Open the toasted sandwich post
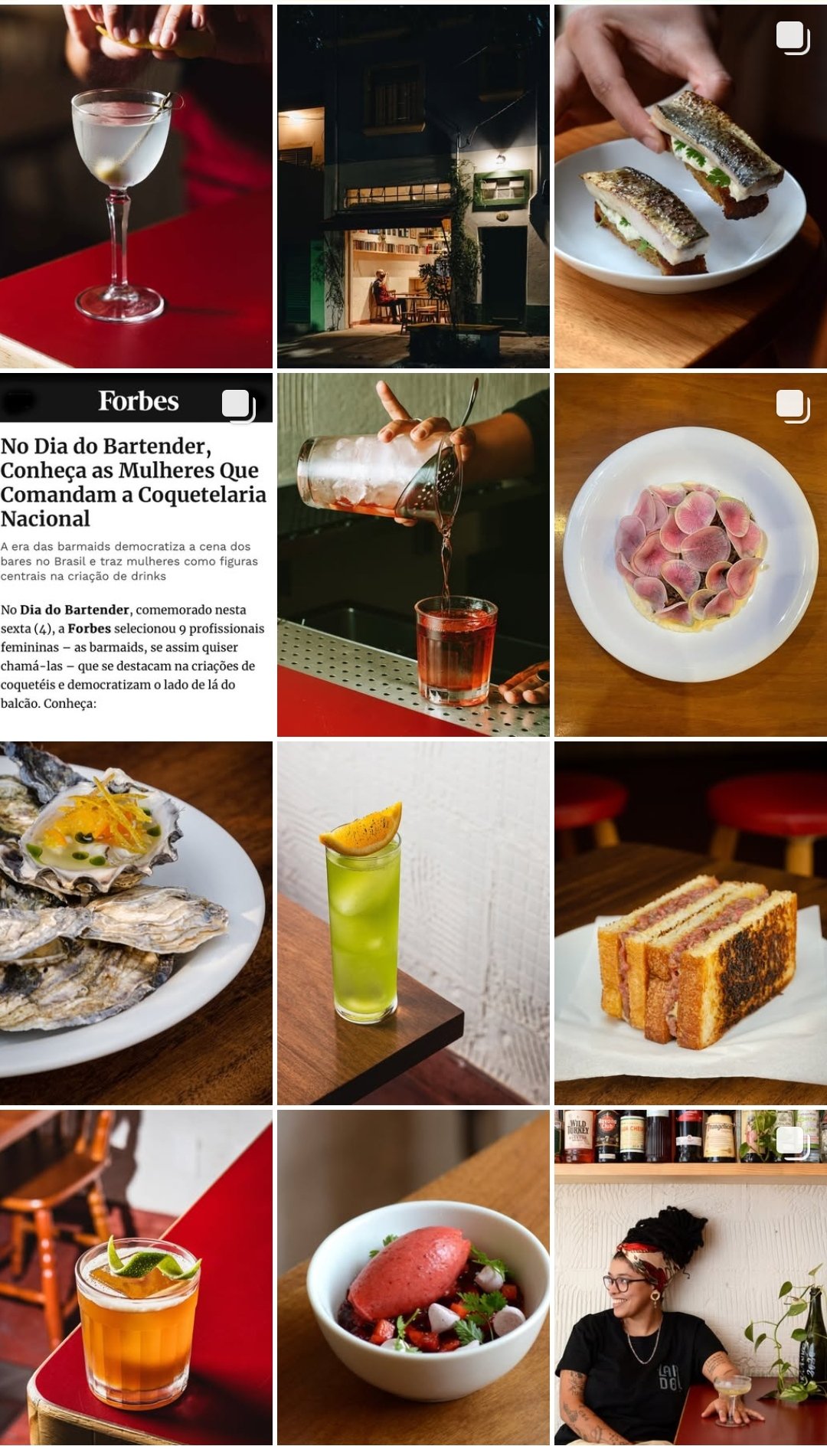The width and height of the screenshot is (827, 1456). point(690,922)
